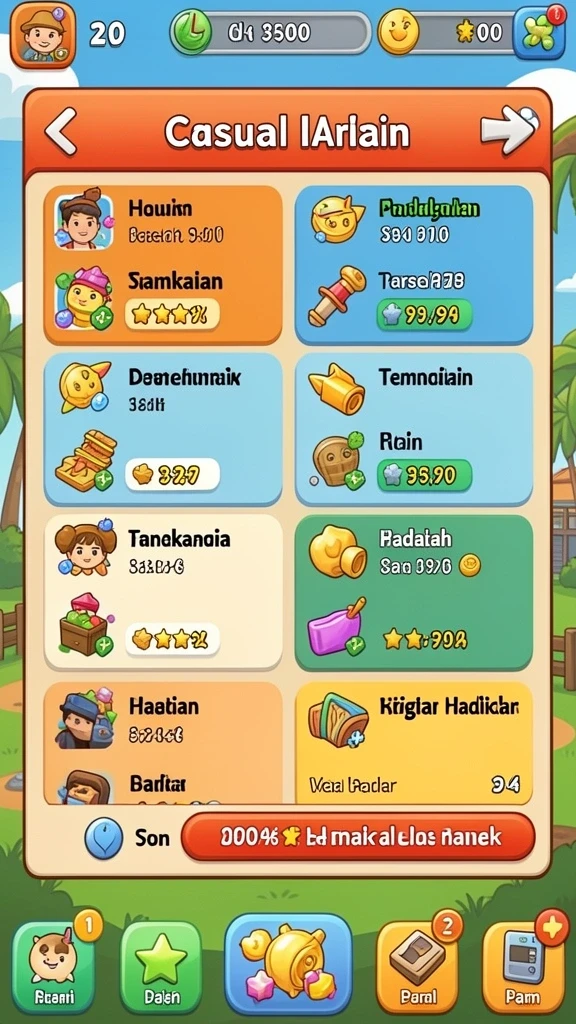Open the clover icon at top right
This screenshot has height=1024, width=576.
pyautogui.click(x=539, y=32)
